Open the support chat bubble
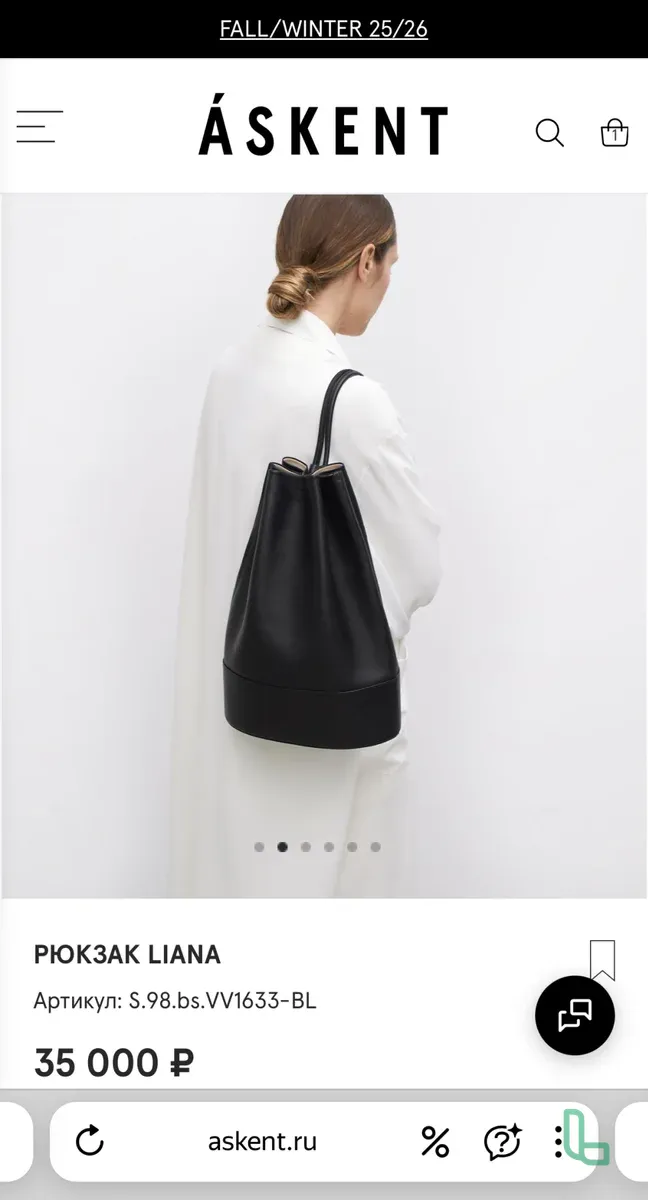Image resolution: width=648 pixels, height=1200 pixels. 575,1015
